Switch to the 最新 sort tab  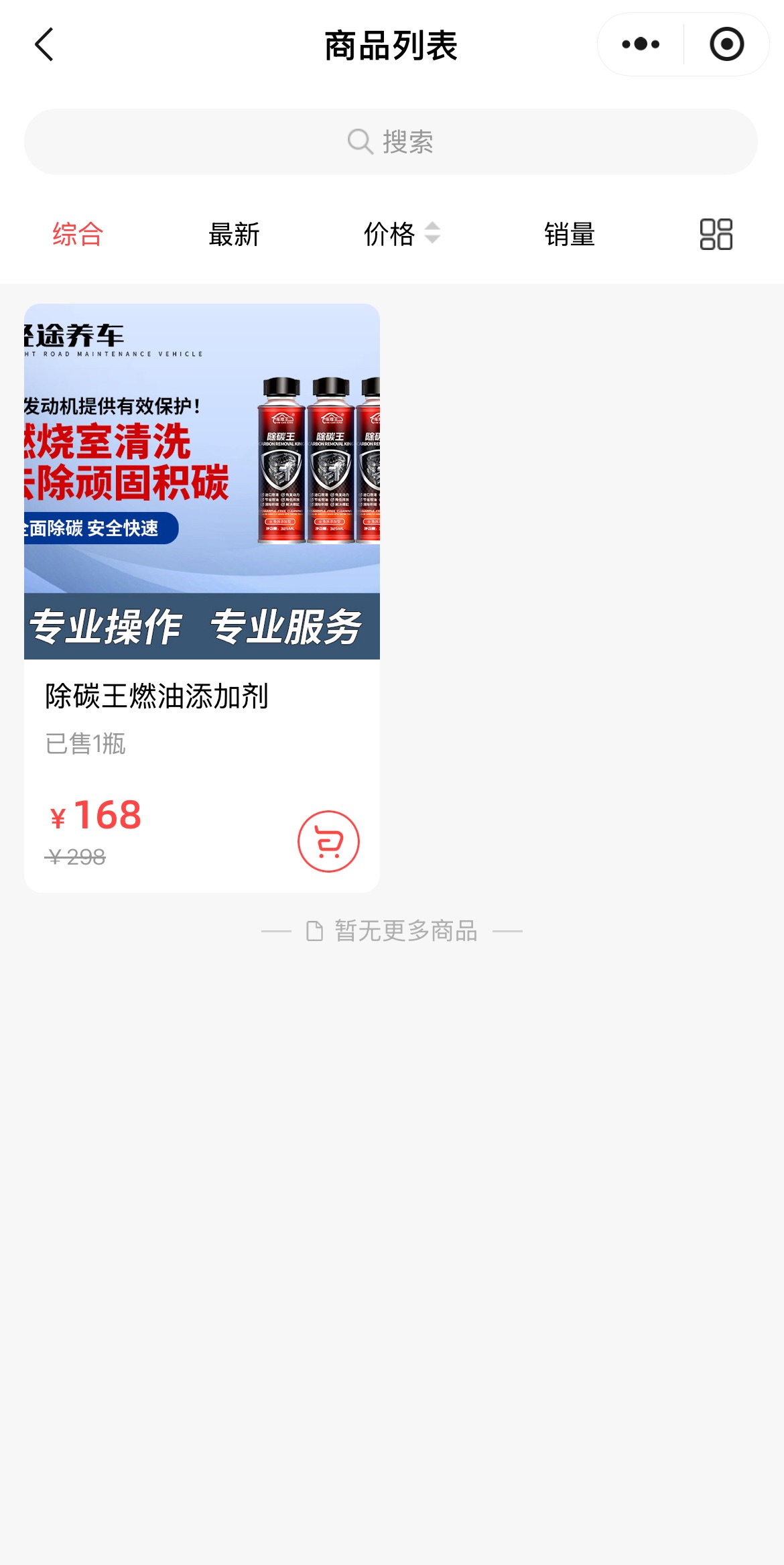click(234, 235)
